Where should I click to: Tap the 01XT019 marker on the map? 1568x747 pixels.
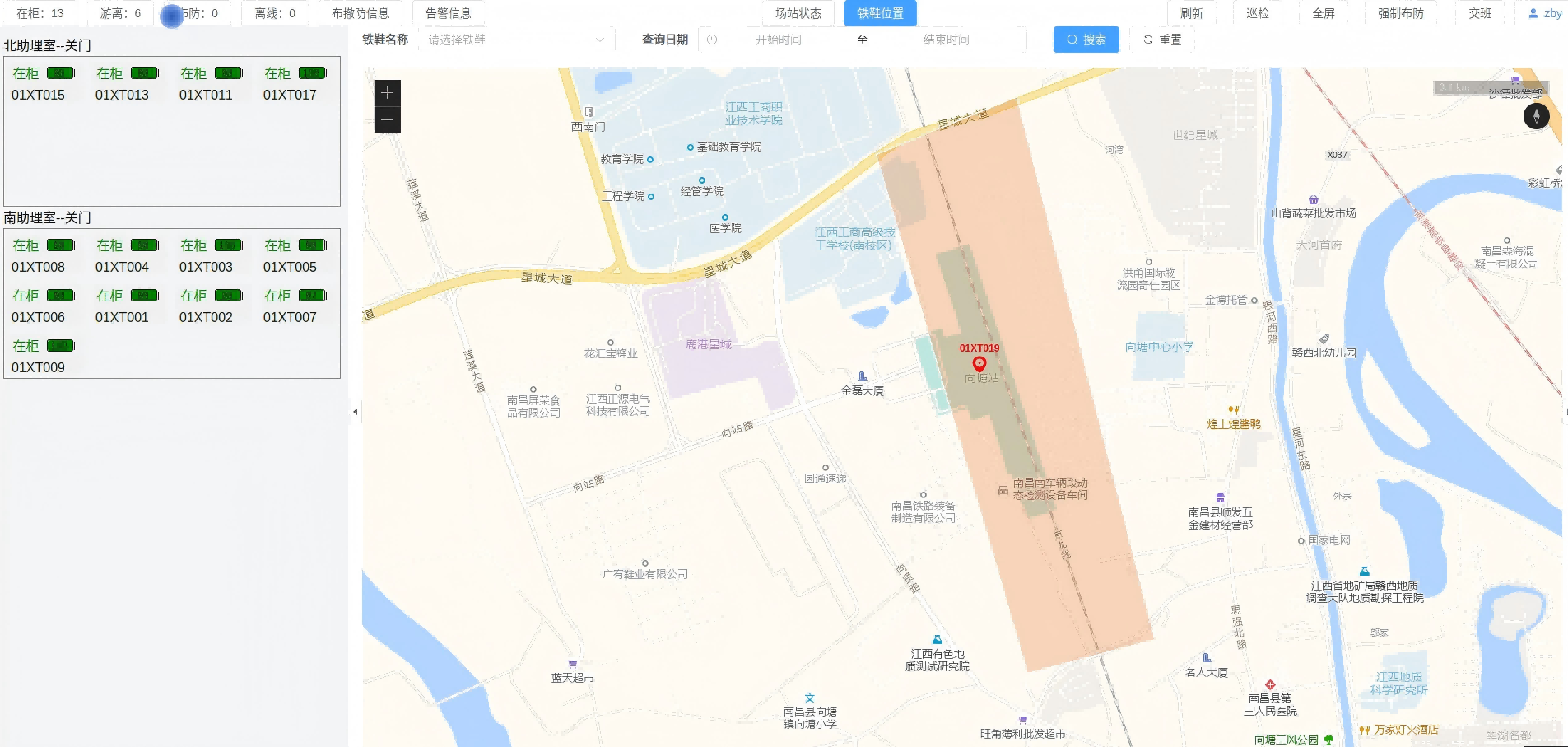pyautogui.click(x=979, y=363)
